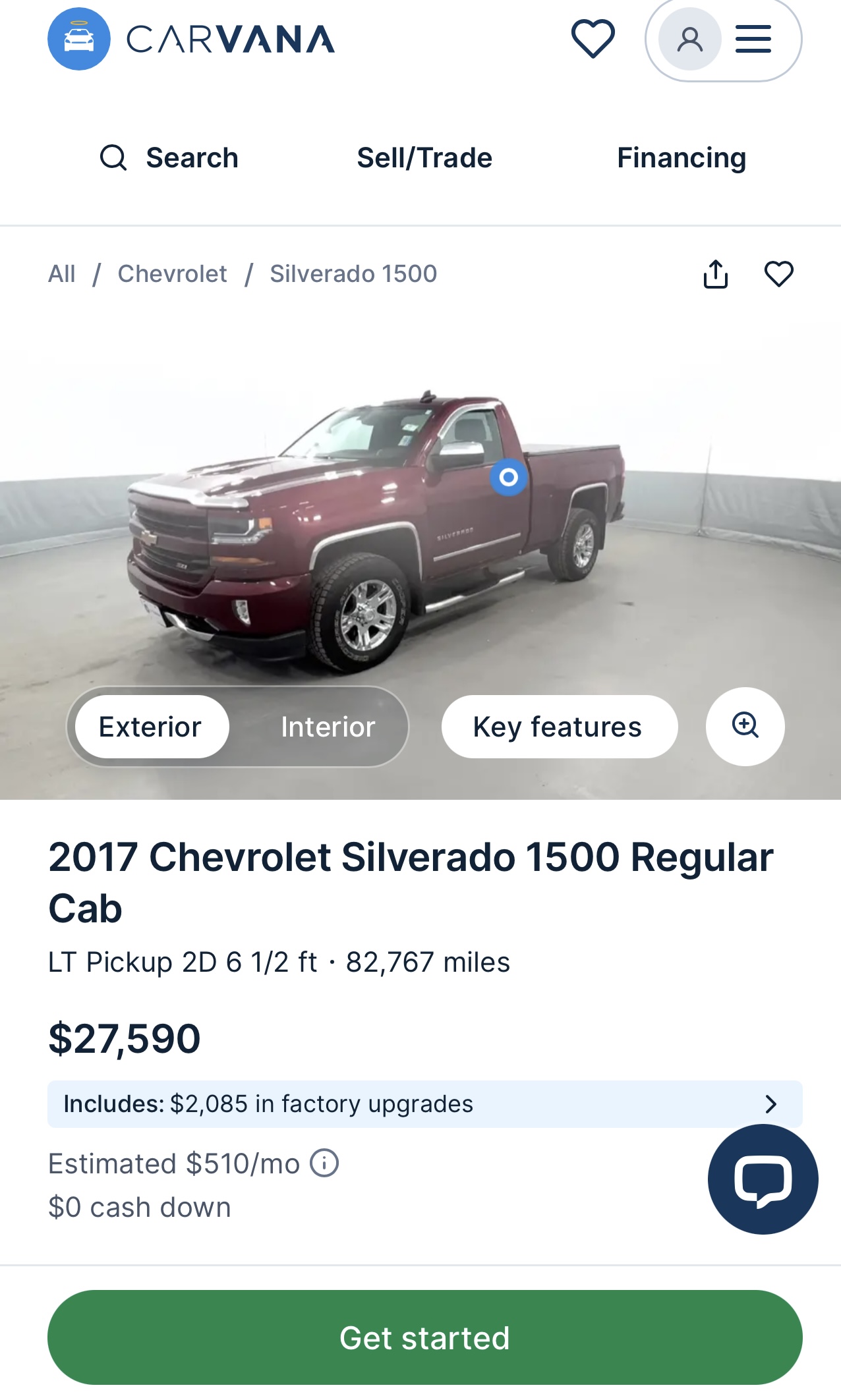This screenshot has width=841, height=1400.
Task: Save this Silverado to favorites
Action: coord(778,274)
